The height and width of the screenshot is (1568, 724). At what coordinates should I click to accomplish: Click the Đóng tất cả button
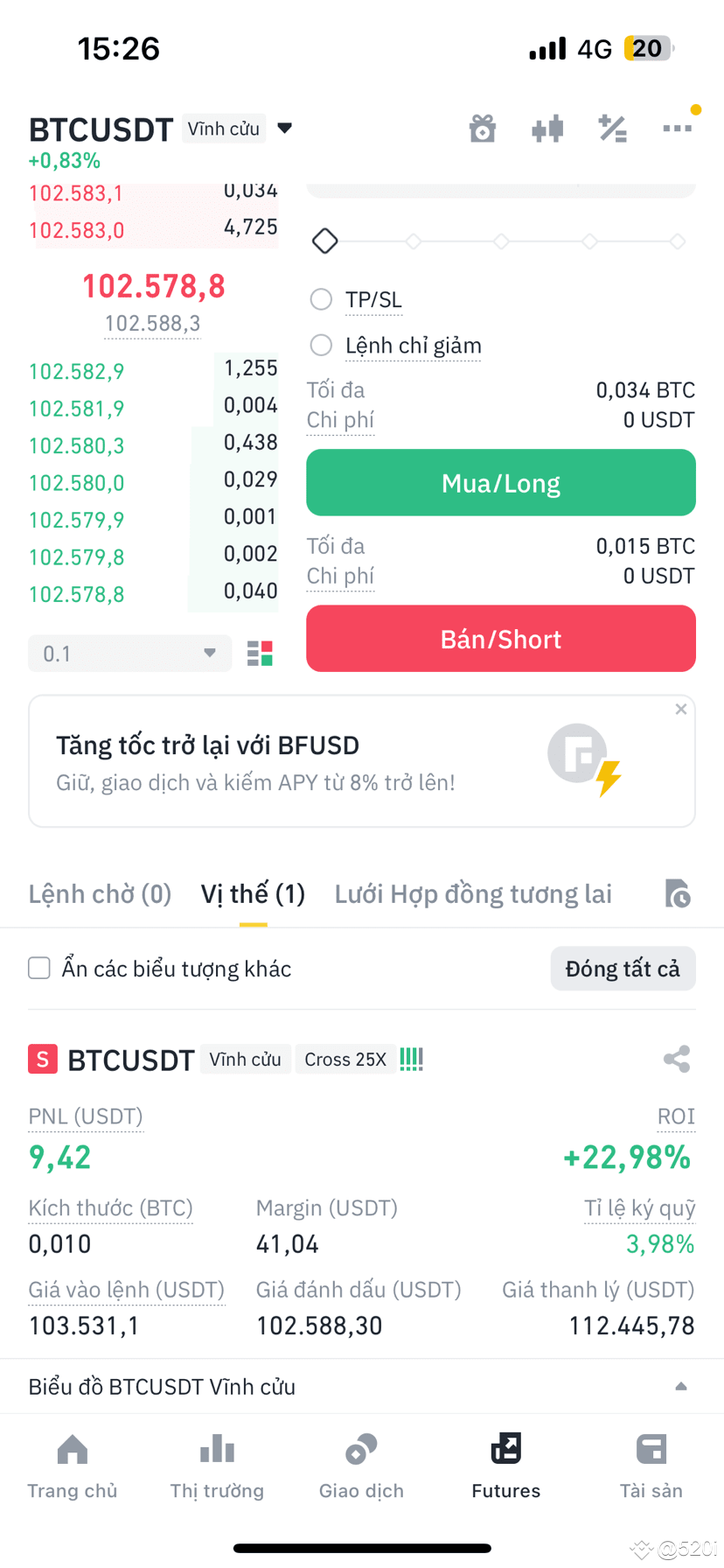click(623, 968)
